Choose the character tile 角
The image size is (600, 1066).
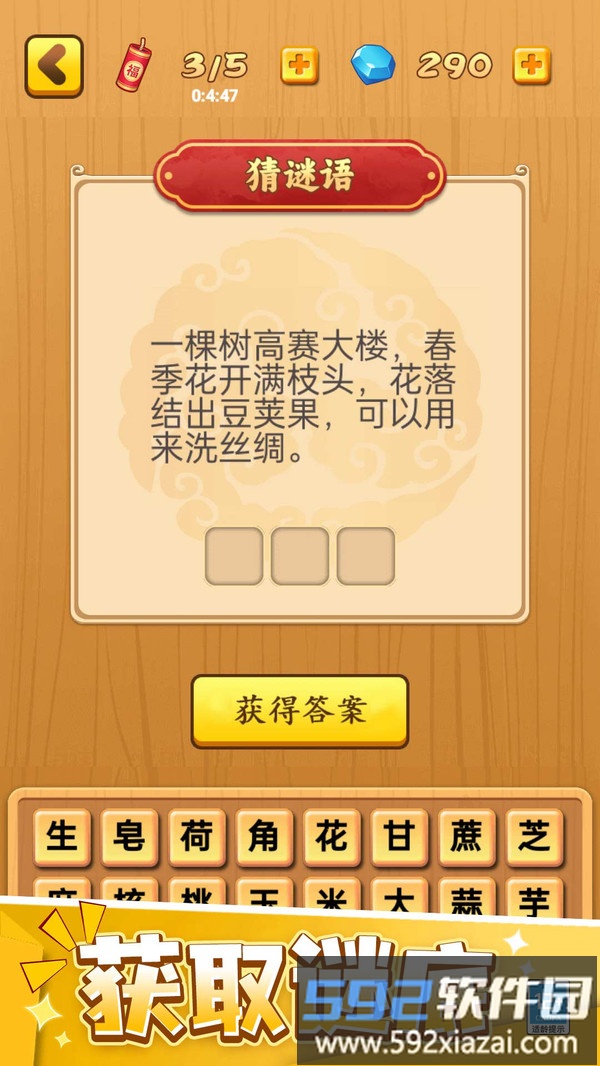[264, 837]
